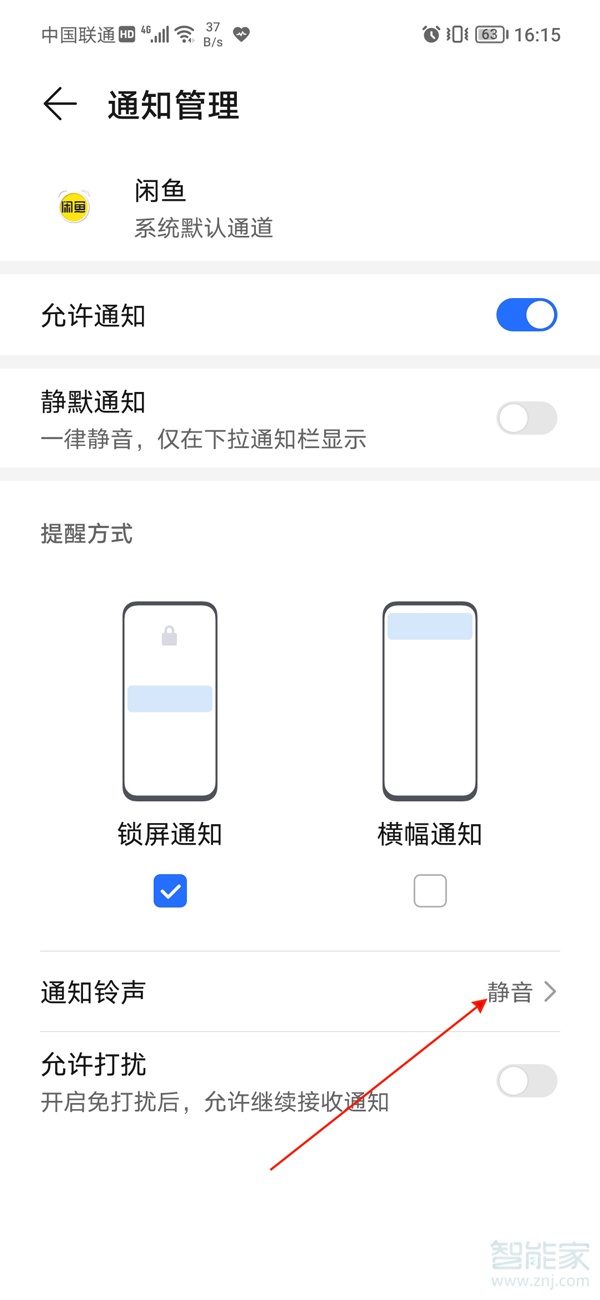Check the 横幅通知 checkbox
The width and height of the screenshot is (600, 1300).
[x=430, y=890]
